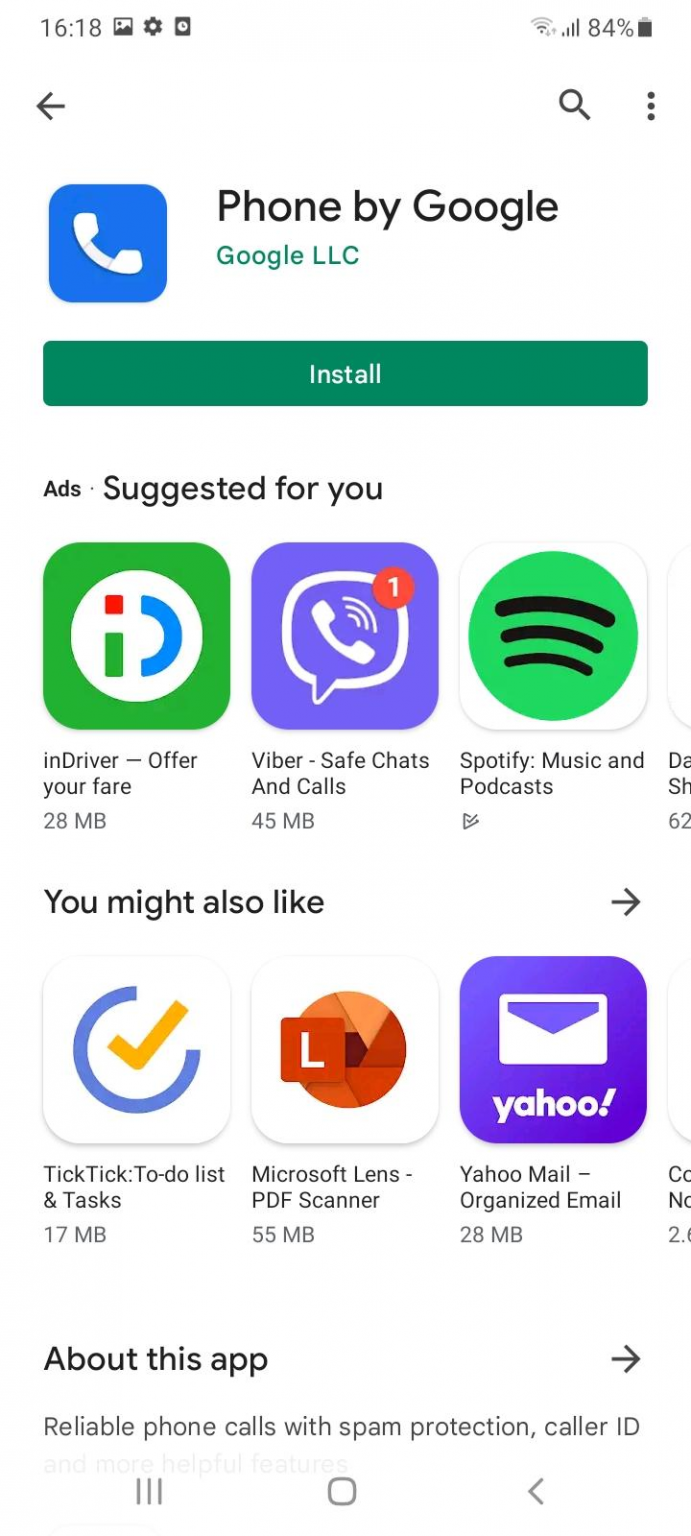Open the Google LLC developer page

(288, 255)
